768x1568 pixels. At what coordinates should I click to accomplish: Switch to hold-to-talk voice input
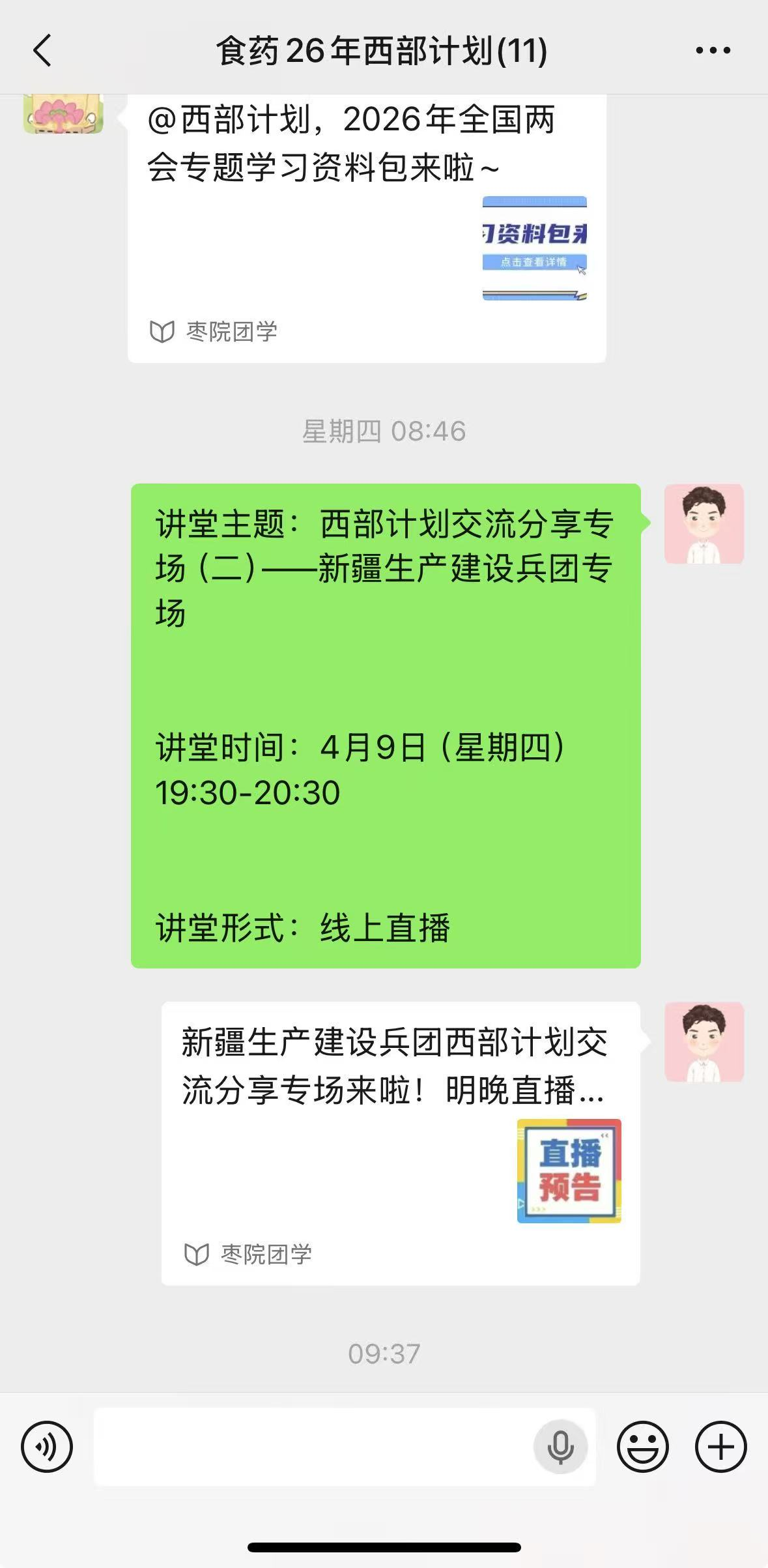tap(47, 1447)
